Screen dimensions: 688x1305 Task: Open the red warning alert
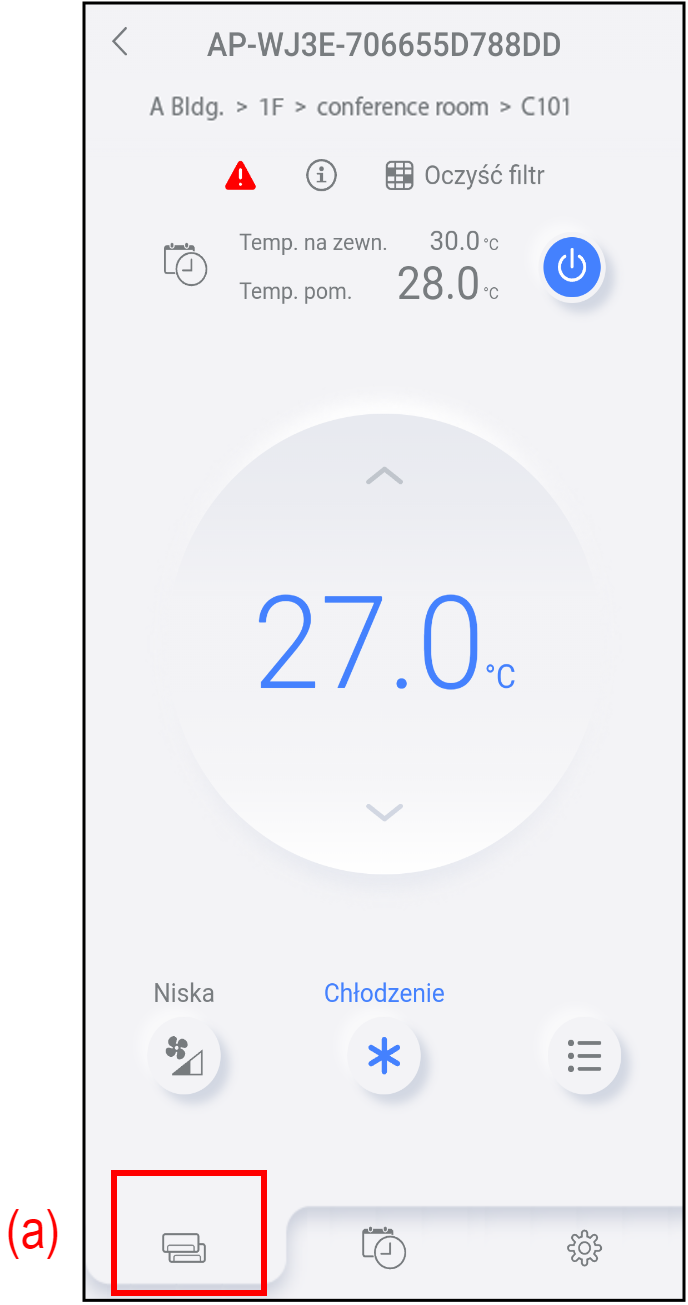point(240,177)
